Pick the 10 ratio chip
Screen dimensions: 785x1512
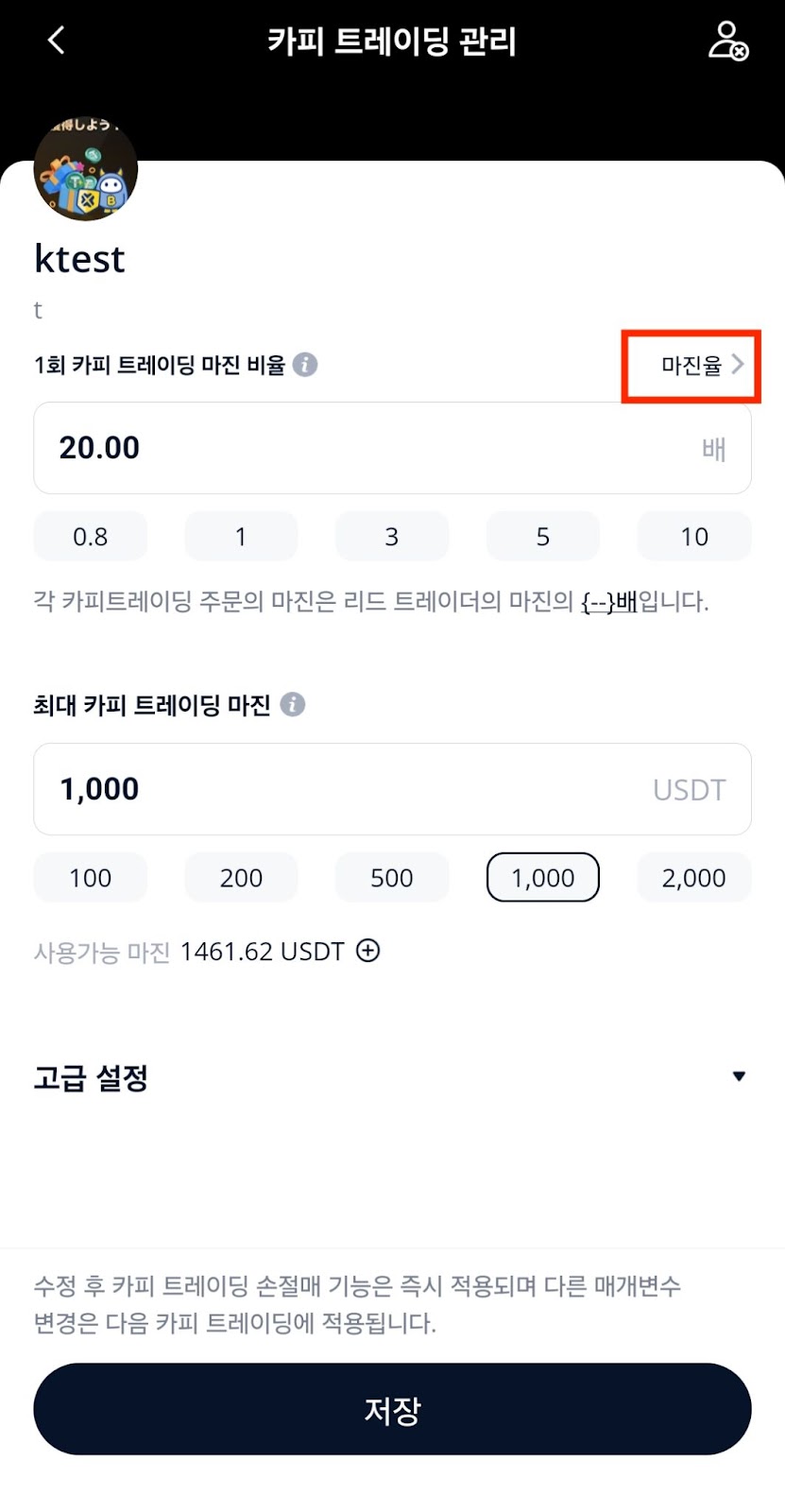tap(694, 537)
